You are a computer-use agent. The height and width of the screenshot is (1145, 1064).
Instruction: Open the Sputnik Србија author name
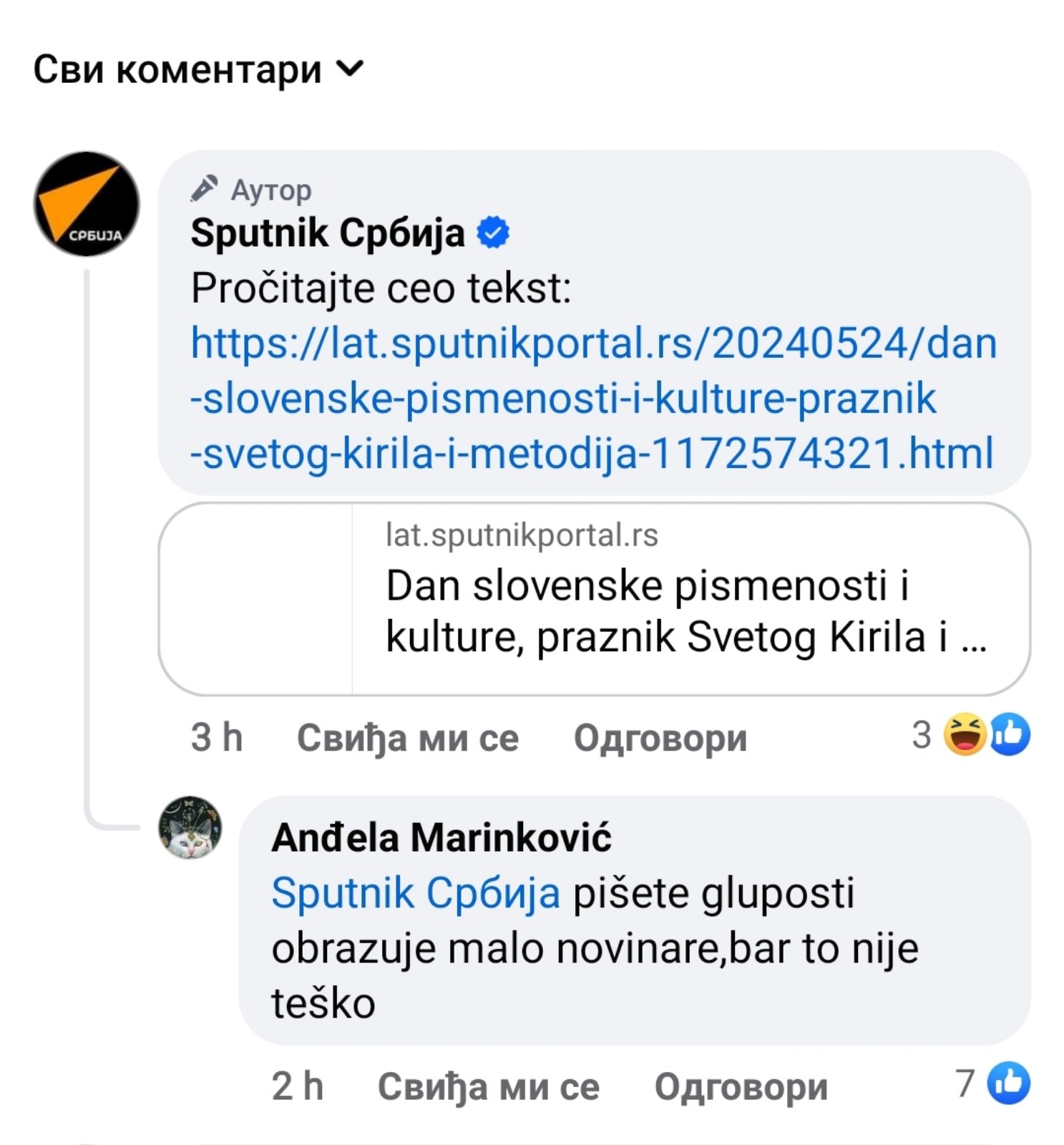(x=327, y=233)
